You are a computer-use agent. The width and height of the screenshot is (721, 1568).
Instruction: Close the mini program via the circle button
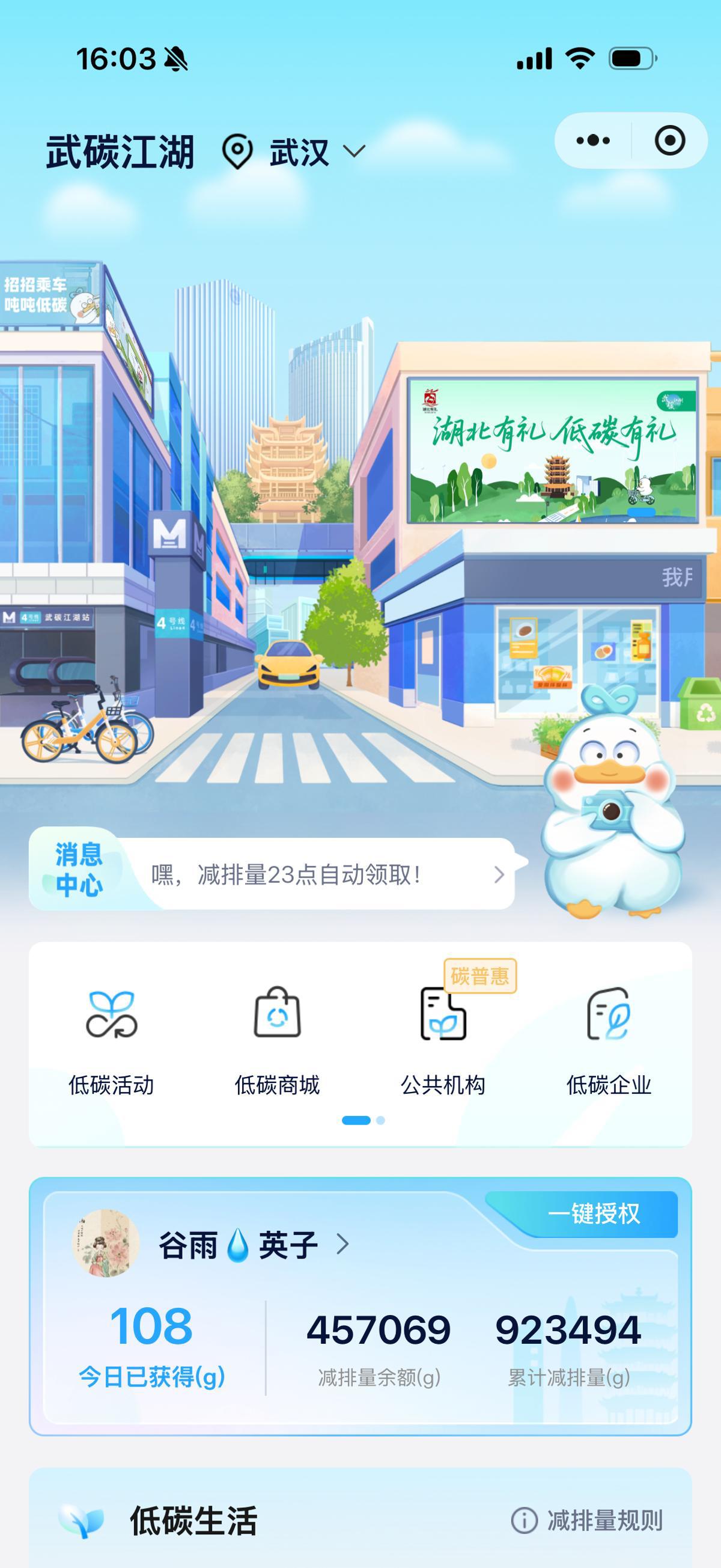pyautogui.click(x=669, y=141)
